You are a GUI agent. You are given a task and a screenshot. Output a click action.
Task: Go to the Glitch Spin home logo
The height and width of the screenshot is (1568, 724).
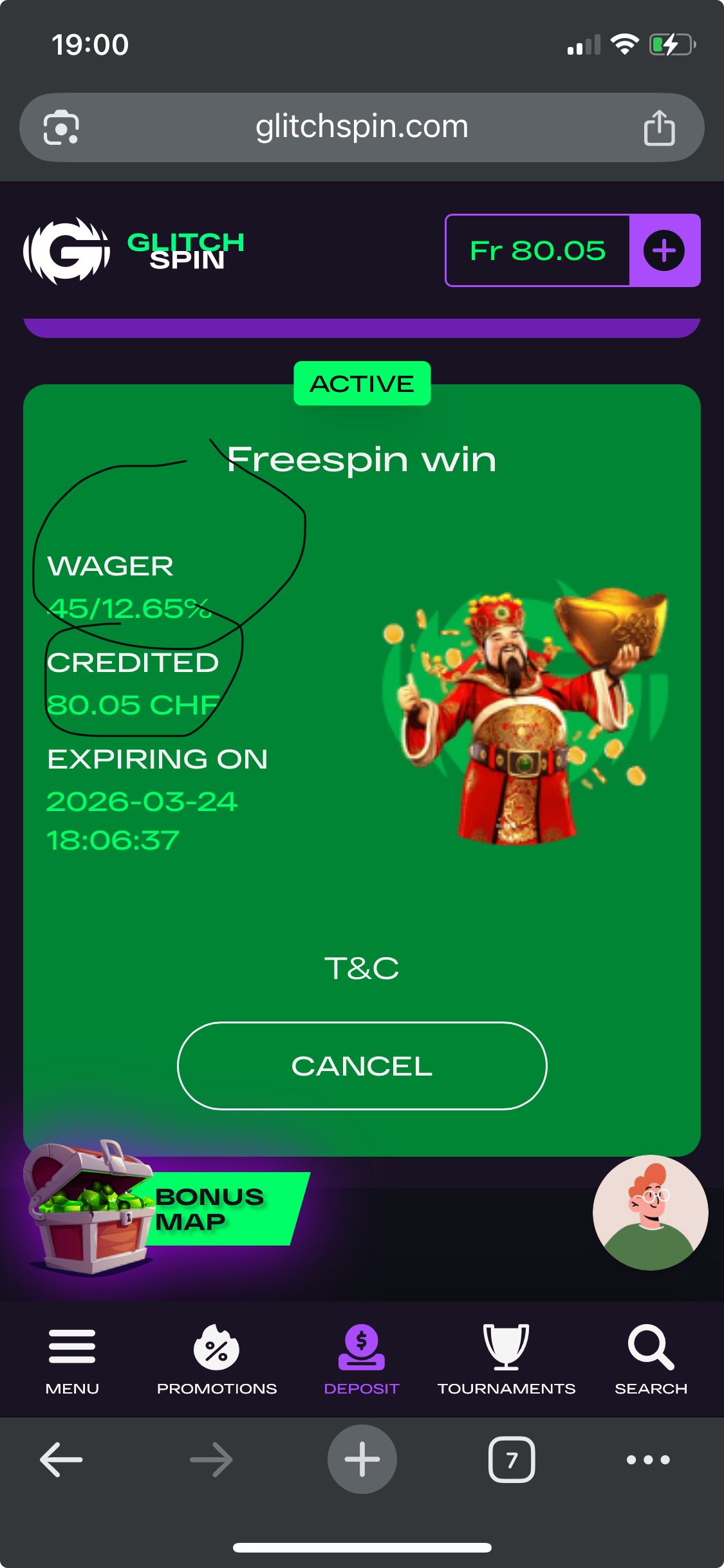[x=134, y=250]
